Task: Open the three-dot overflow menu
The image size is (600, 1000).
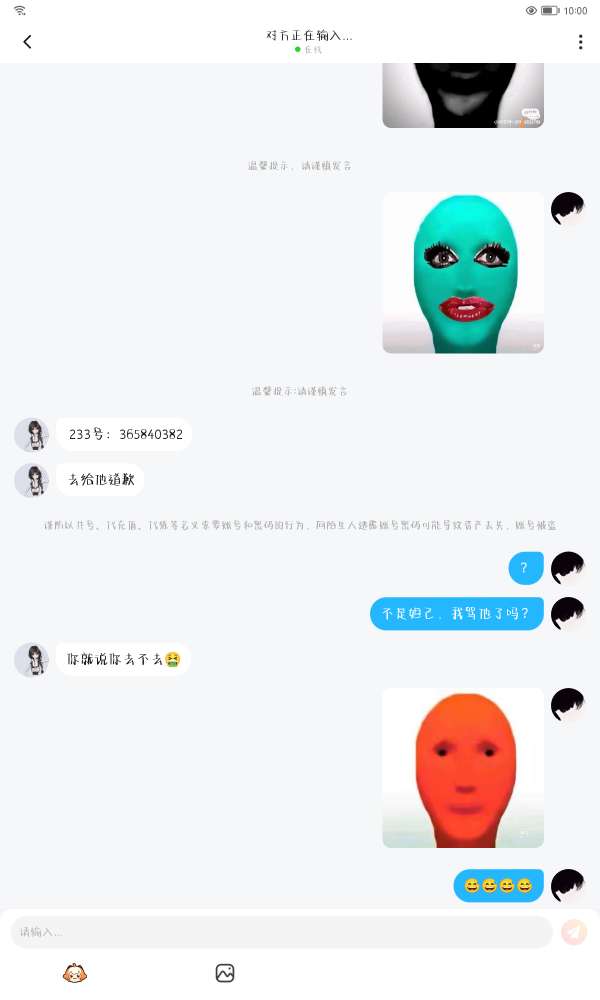Action: pyautogui.click(x=580, y=42)
